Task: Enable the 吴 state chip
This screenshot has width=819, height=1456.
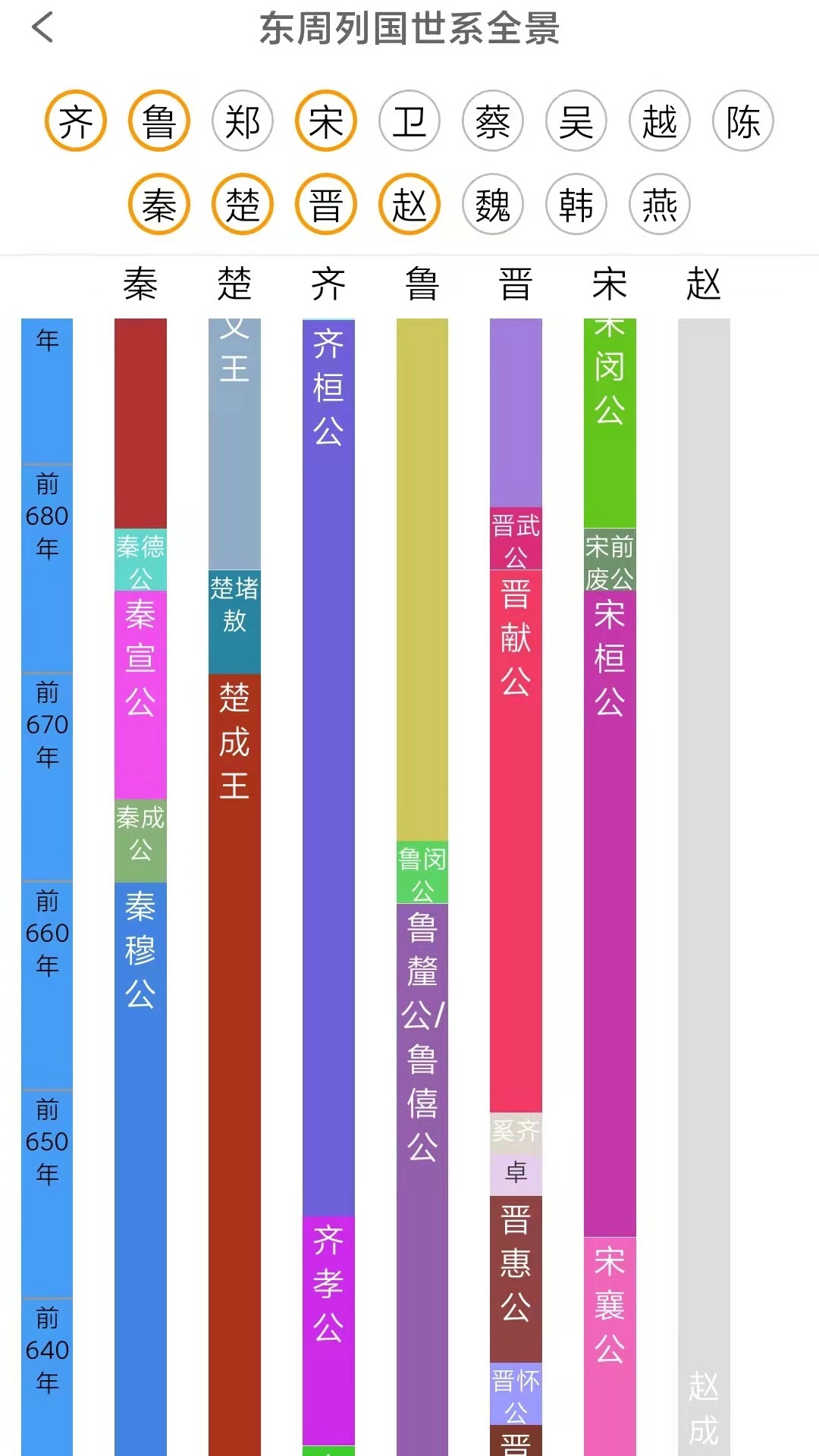Action: click(x=576, y=121)
